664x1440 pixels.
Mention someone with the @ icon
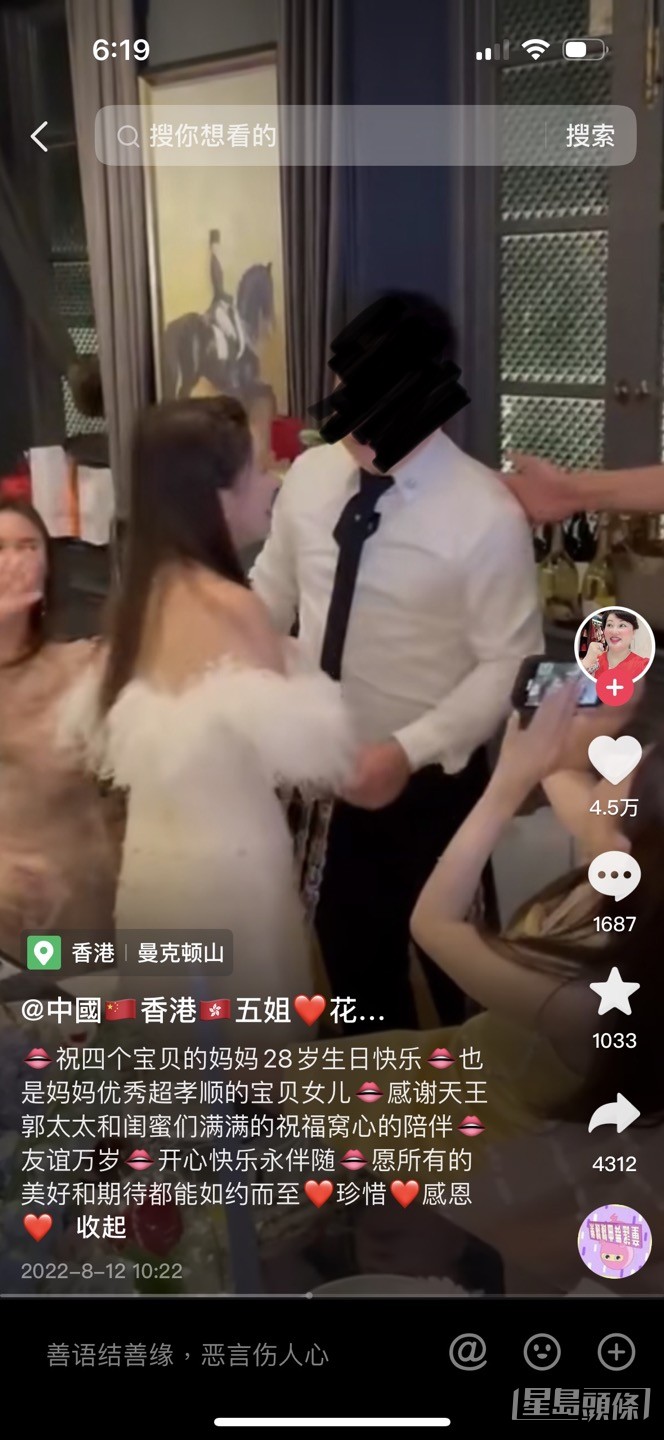point(468,1353)
